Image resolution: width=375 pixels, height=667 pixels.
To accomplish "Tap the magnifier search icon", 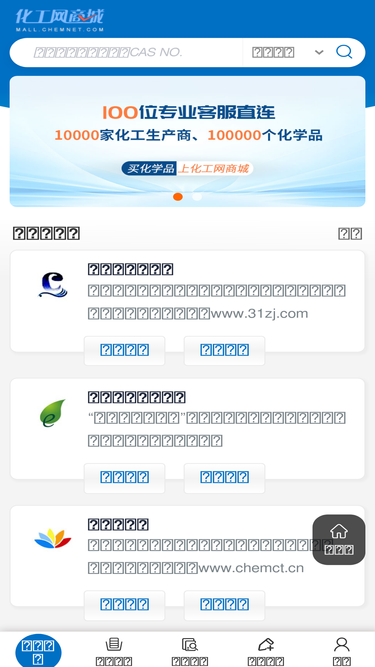I will point(344,52).
